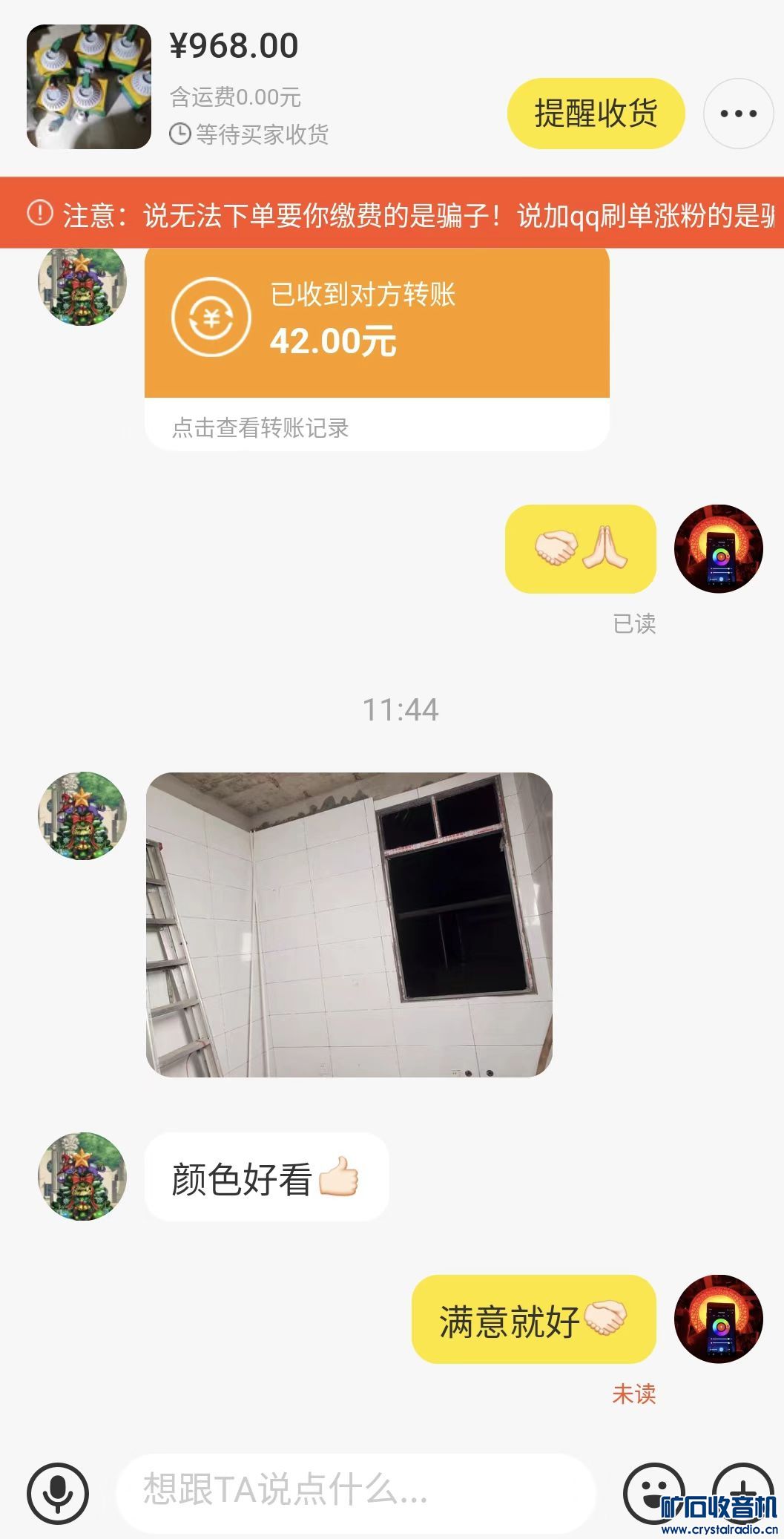The width and height of the screenshot is (784, 1539).
Task: Tap the 提醒收货 button
Action: [x=596, y=114]
